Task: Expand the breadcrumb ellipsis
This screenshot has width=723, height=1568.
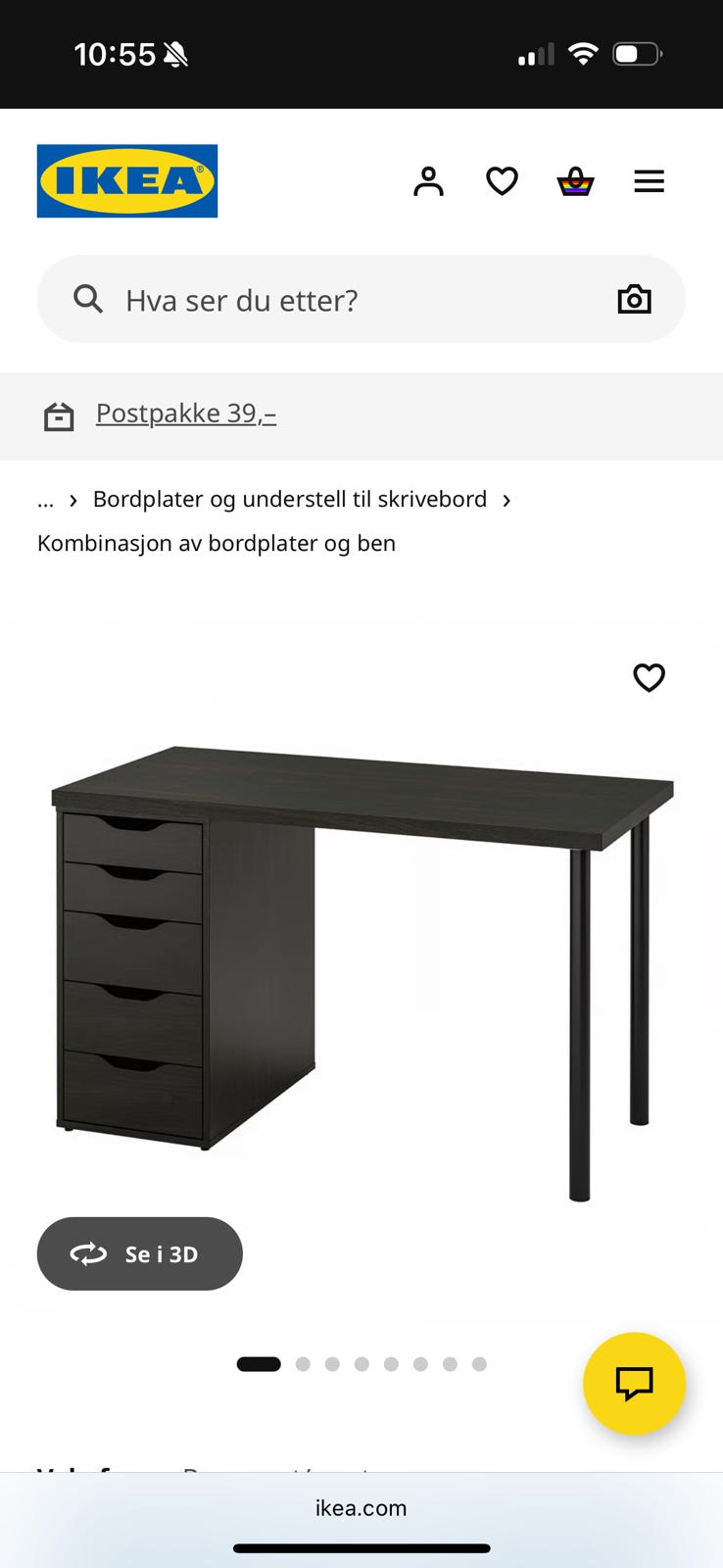Action: click(x=45, y=500)
